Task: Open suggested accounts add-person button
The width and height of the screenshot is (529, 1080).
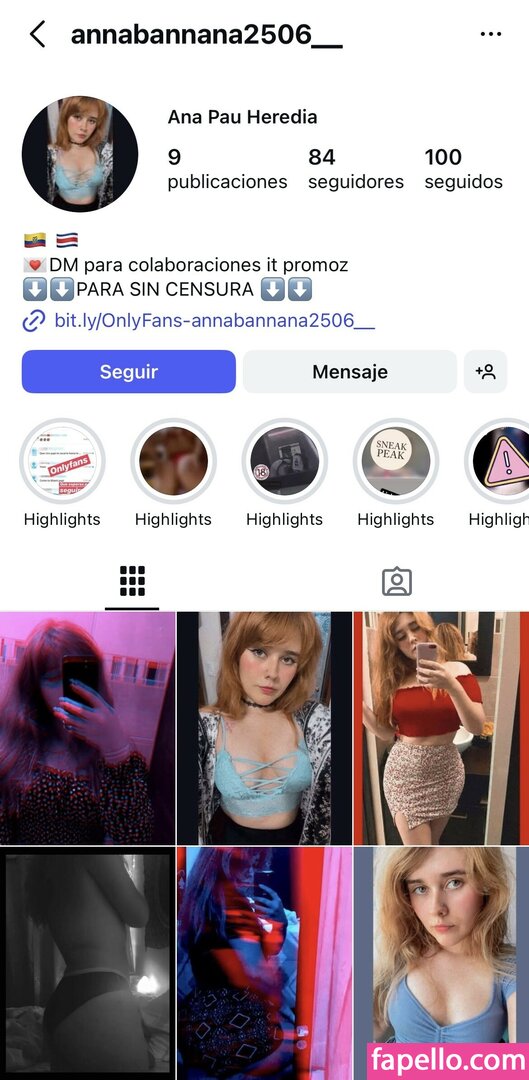Action: 486,371
